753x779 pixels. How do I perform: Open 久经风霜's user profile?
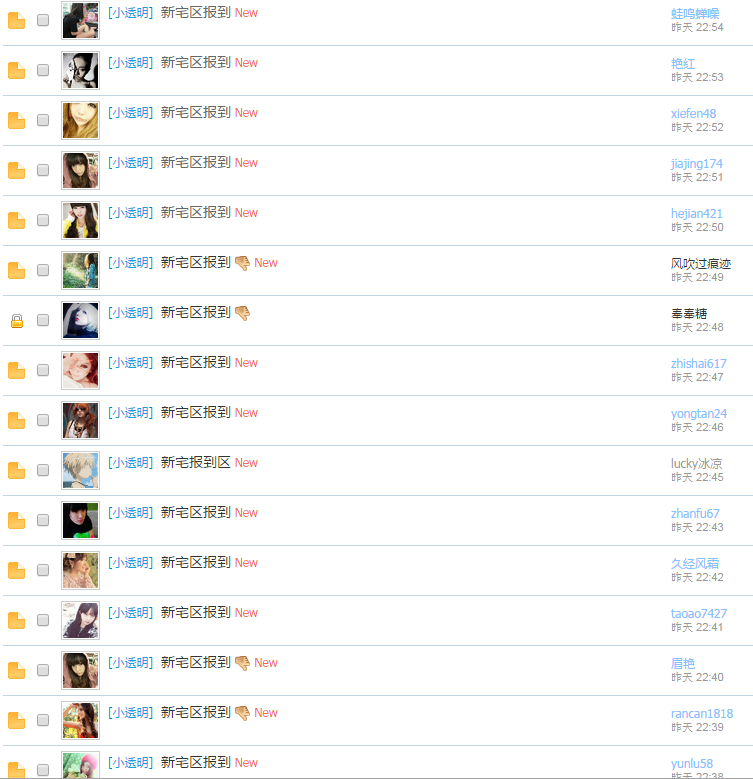694,563
